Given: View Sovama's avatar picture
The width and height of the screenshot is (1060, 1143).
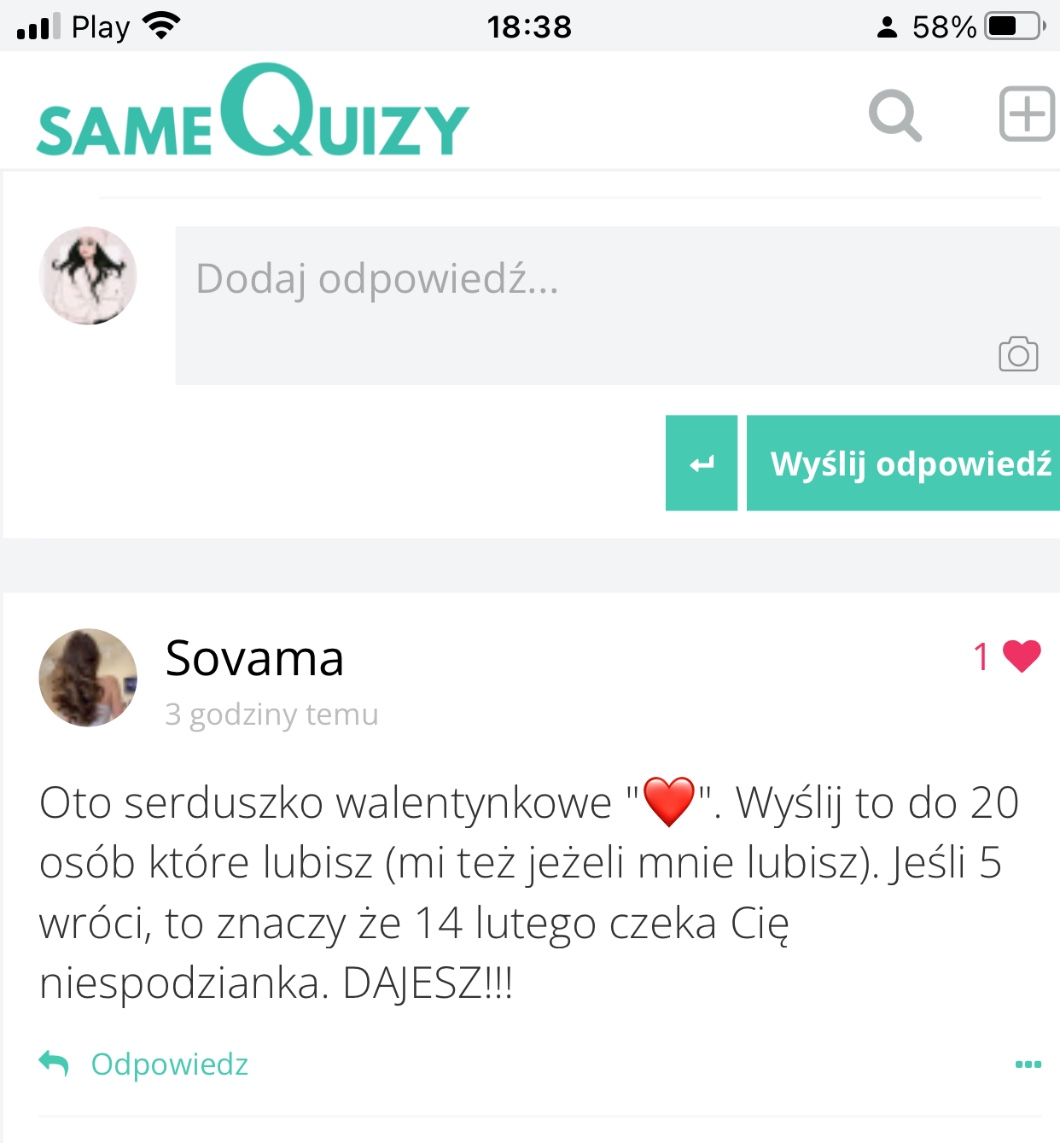Looking at the screenshot, I should pyautogui.click(x=88, y=677).
